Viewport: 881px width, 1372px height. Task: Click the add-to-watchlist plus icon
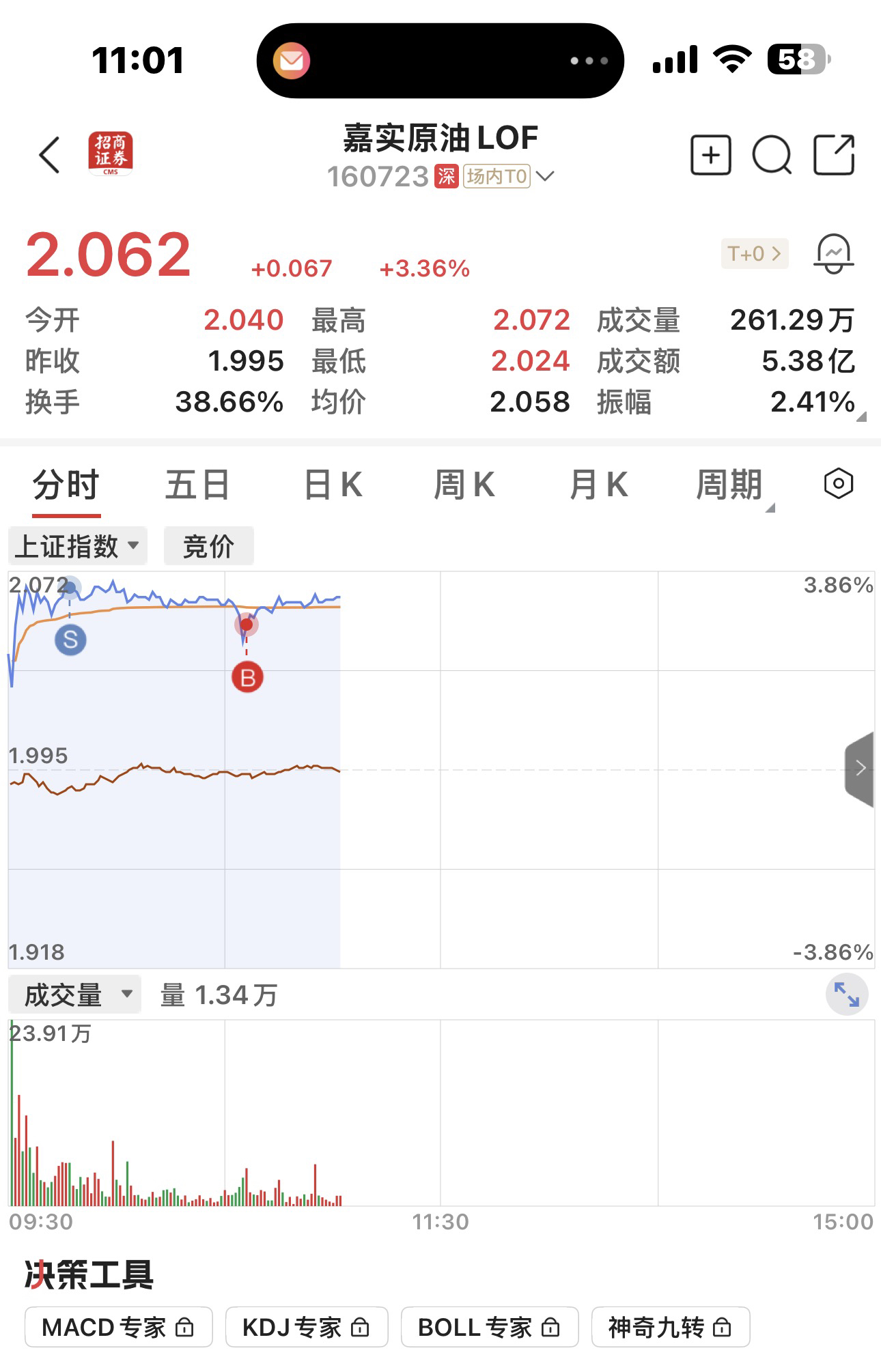[x=710, y=156]
